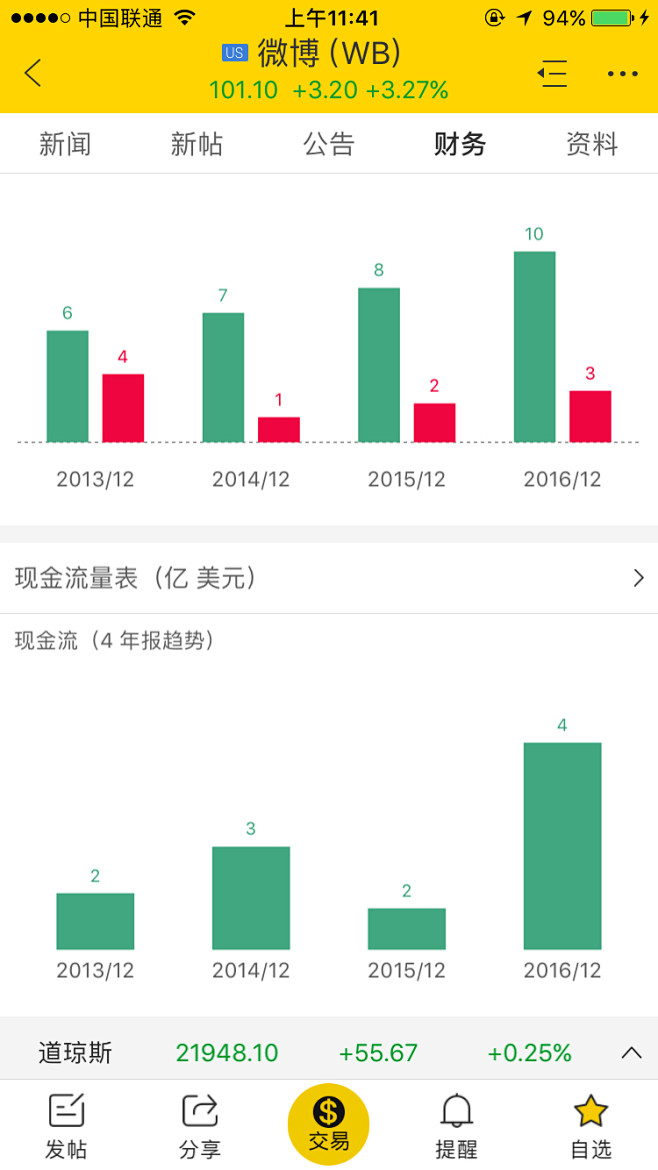Go back using the header arrow
The width and height of the screenshot is (658, 1170).
point(33,73)
